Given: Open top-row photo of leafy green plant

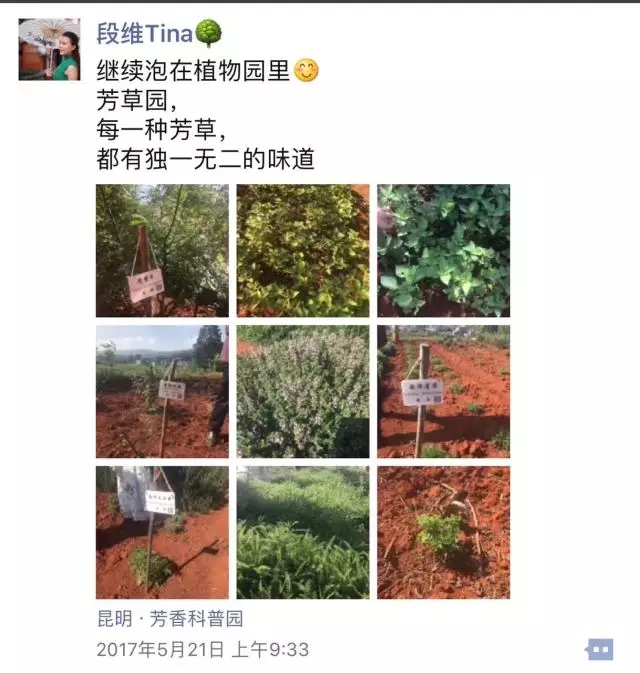Looking at the screenshot, I should [x=443, y=250].
